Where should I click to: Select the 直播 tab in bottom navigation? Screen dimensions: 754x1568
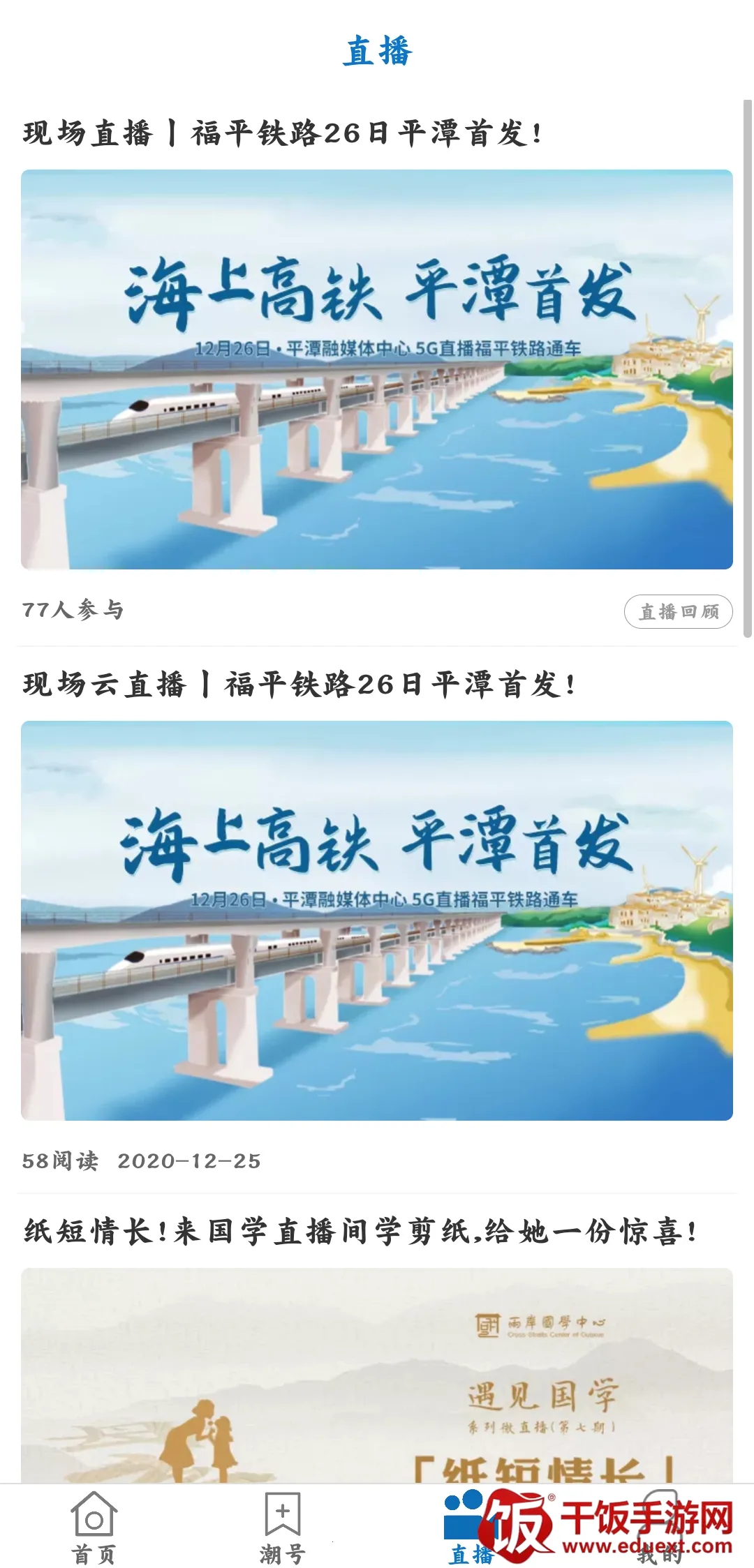pyautogui.click(x=469, y=1528)
